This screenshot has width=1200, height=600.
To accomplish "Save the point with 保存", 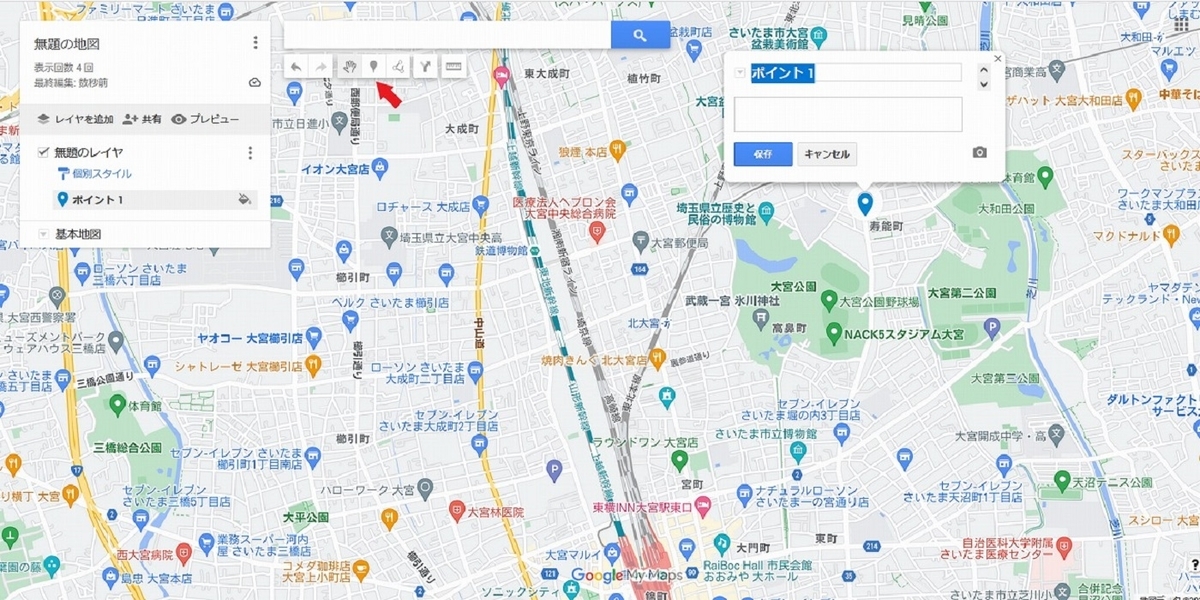I will (x=762, y=154).
